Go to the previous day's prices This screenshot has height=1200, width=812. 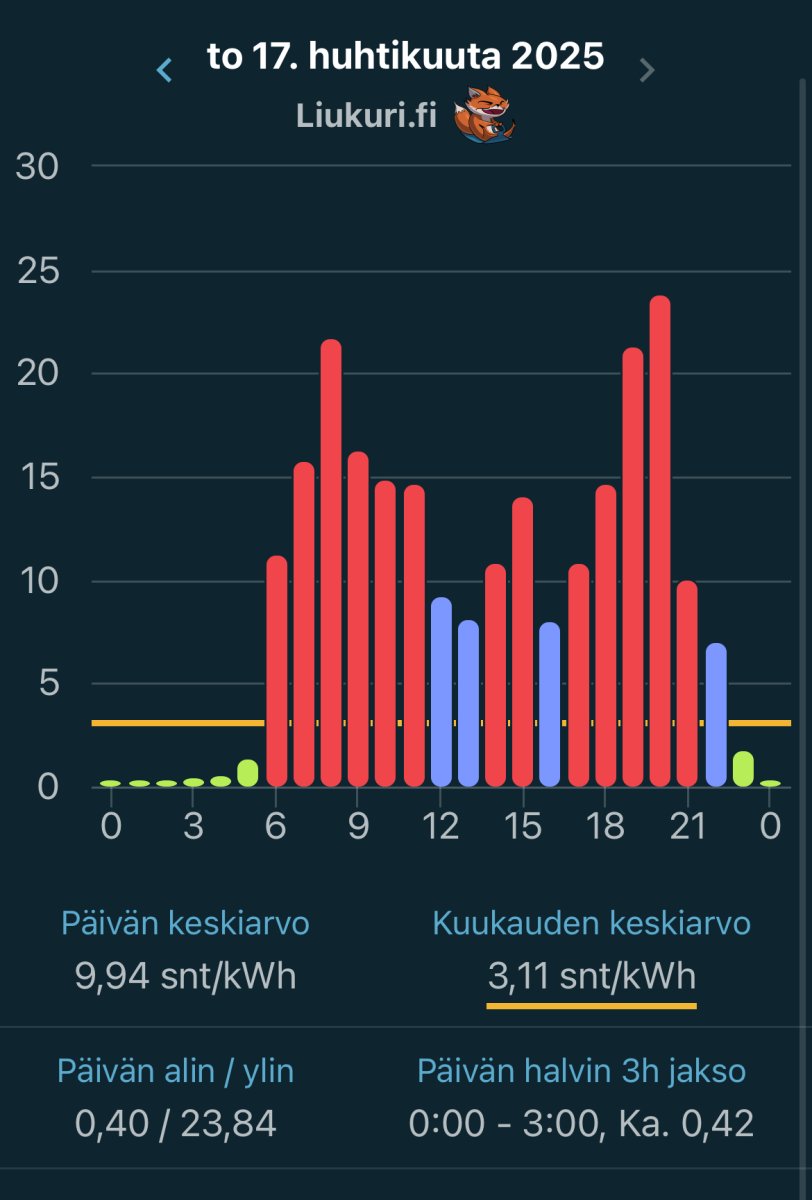click(165, 70)
